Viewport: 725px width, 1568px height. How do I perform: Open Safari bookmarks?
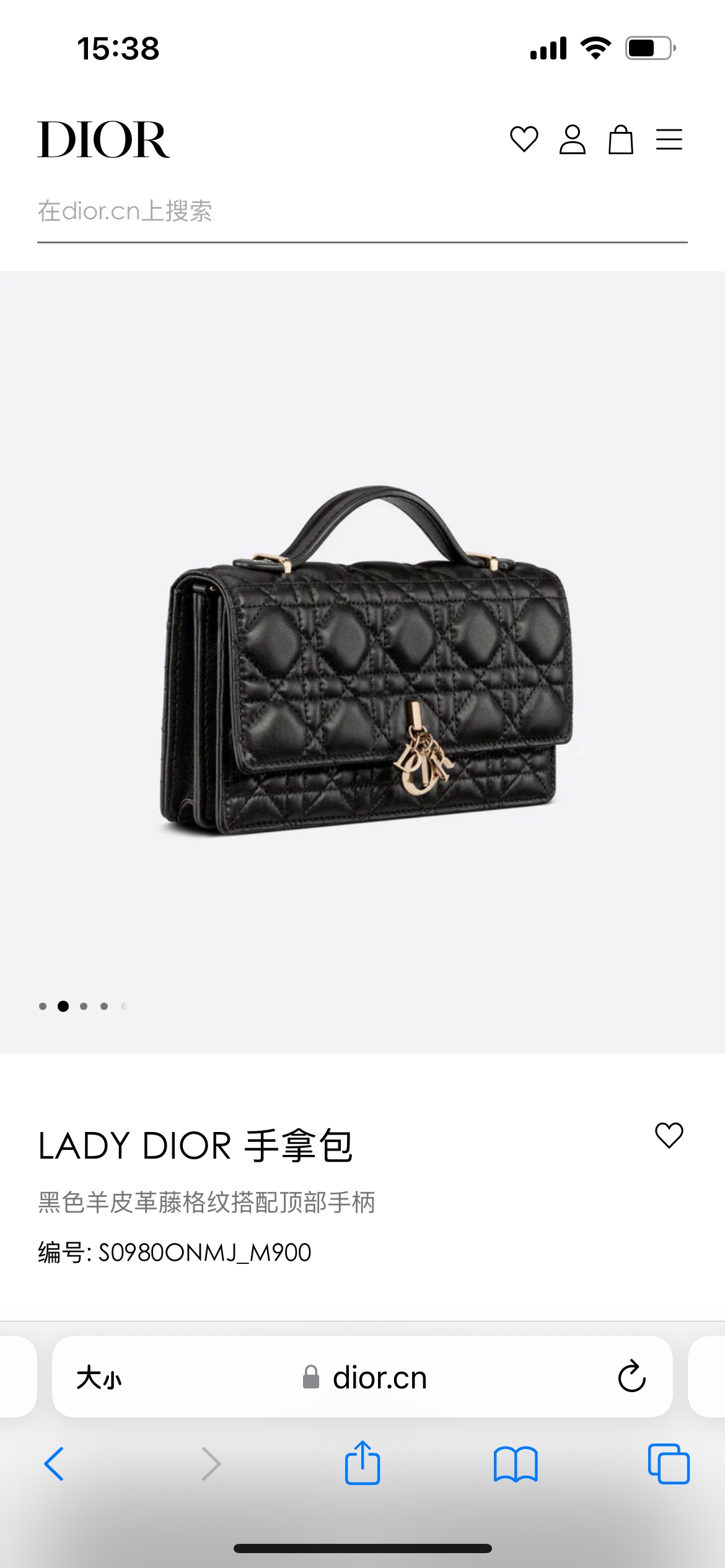click(x=516, y=1464)
